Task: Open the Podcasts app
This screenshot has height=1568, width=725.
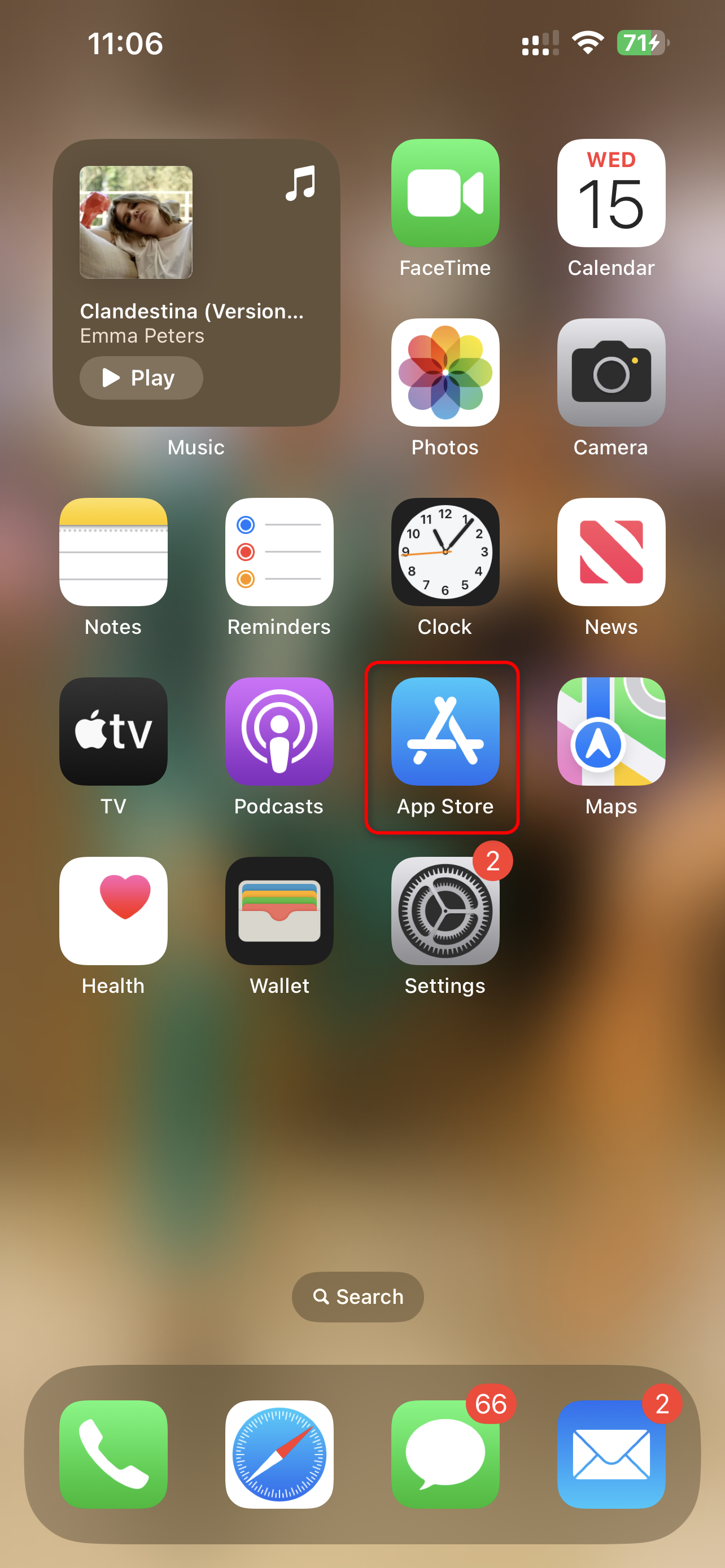Action: pos(279,731)
